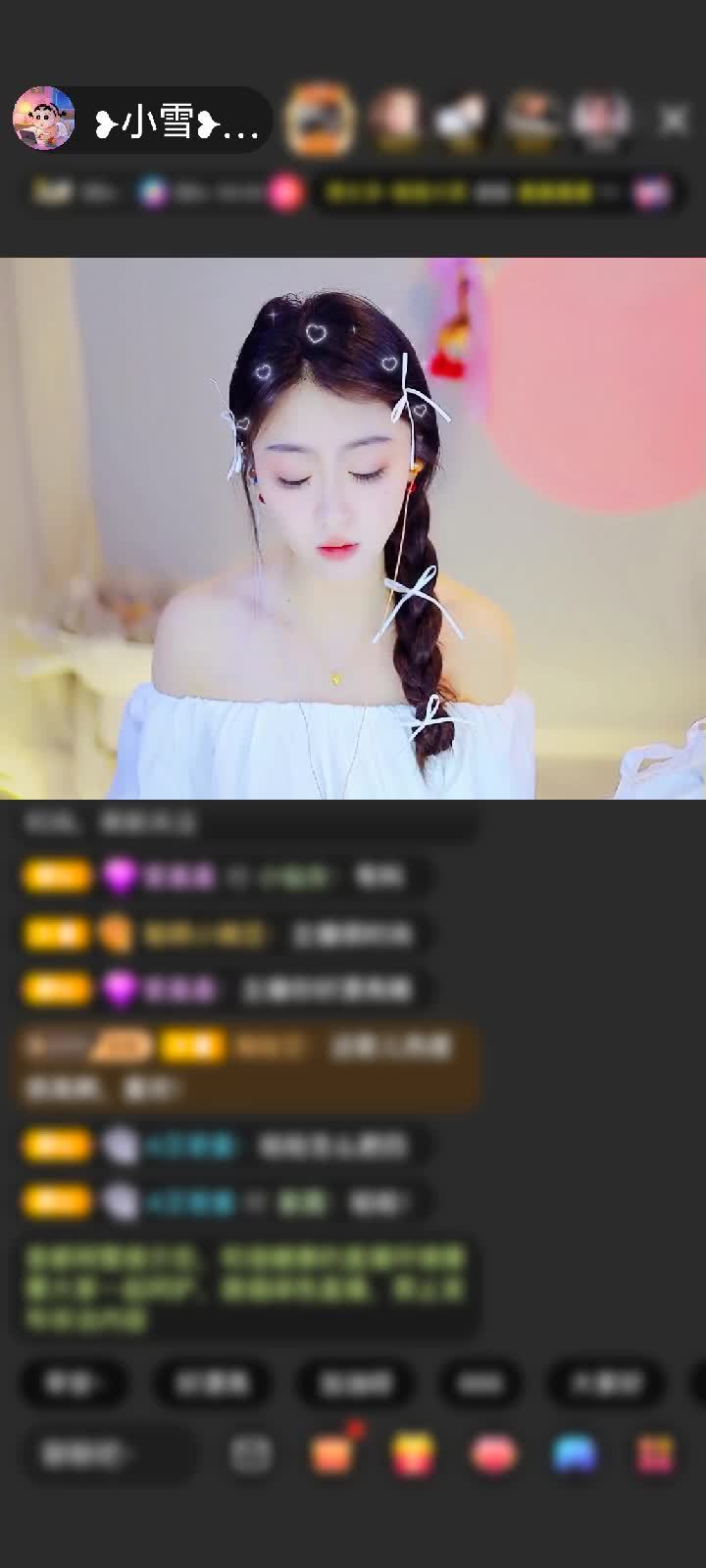706x1568 pixels.
Task: Close the live stream room
Action: tap(674, 121)
